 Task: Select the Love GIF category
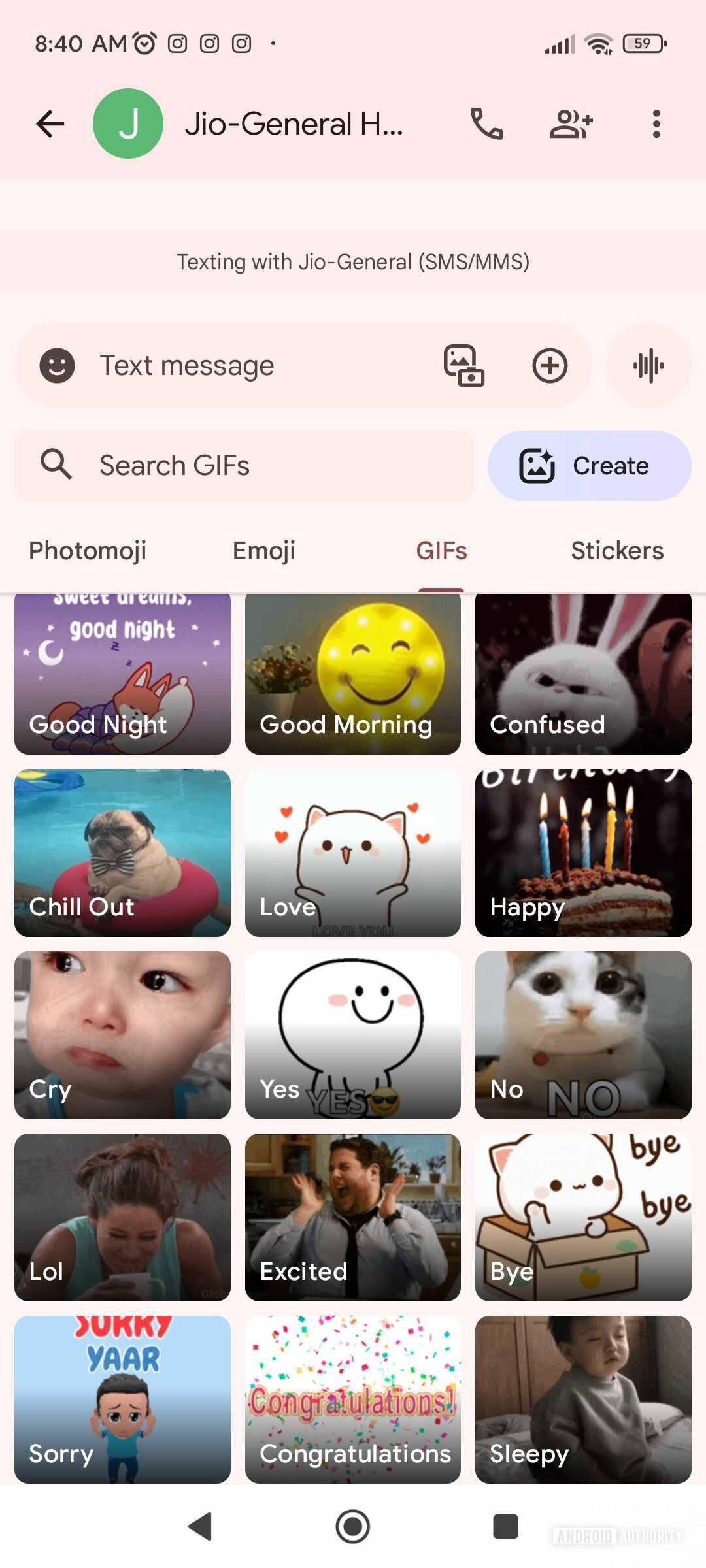point(353,853)
